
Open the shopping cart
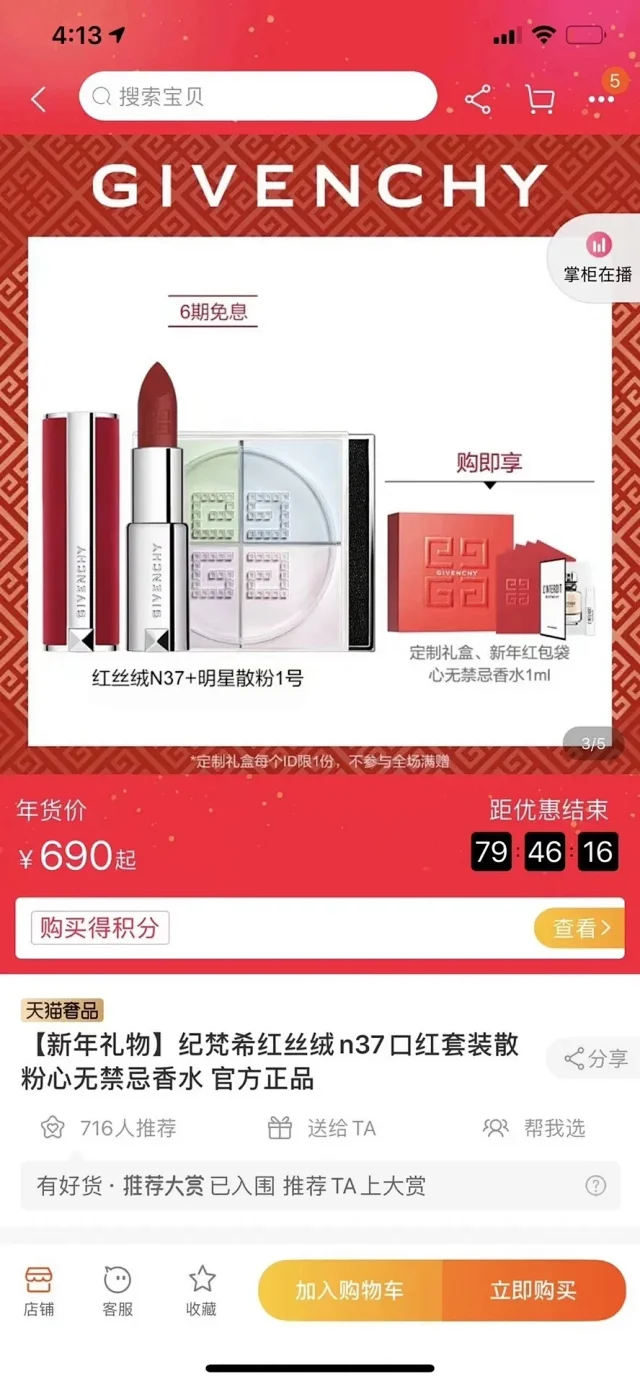pos(539,99)
